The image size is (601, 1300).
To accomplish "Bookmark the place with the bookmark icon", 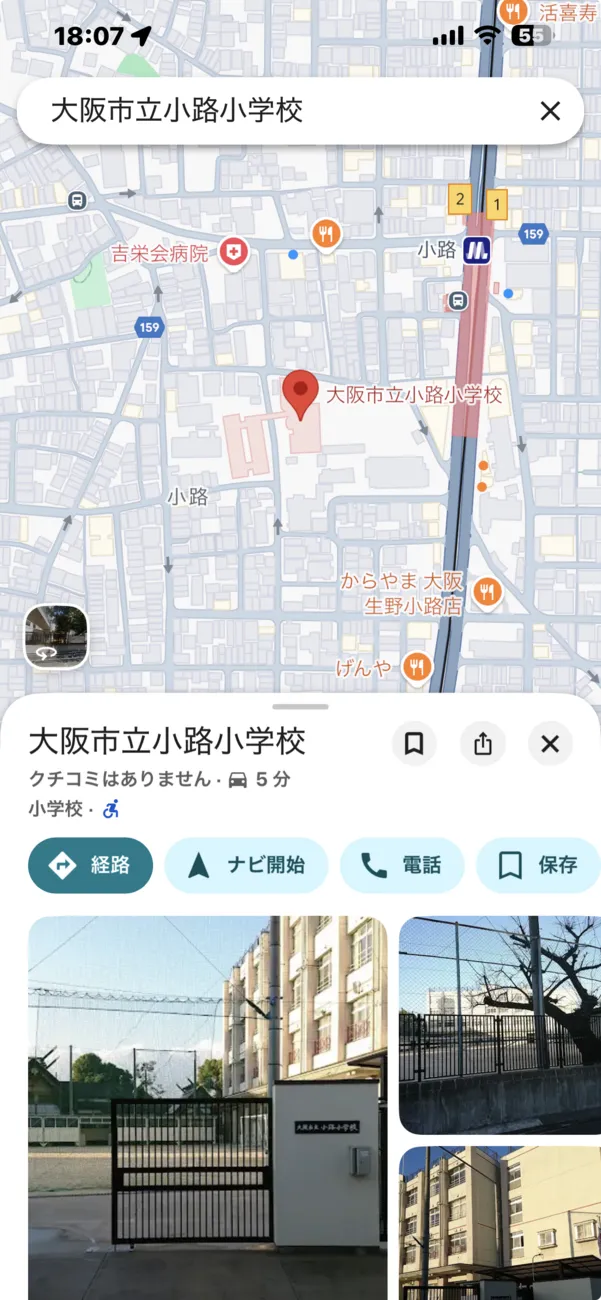I will pos(413,744).
